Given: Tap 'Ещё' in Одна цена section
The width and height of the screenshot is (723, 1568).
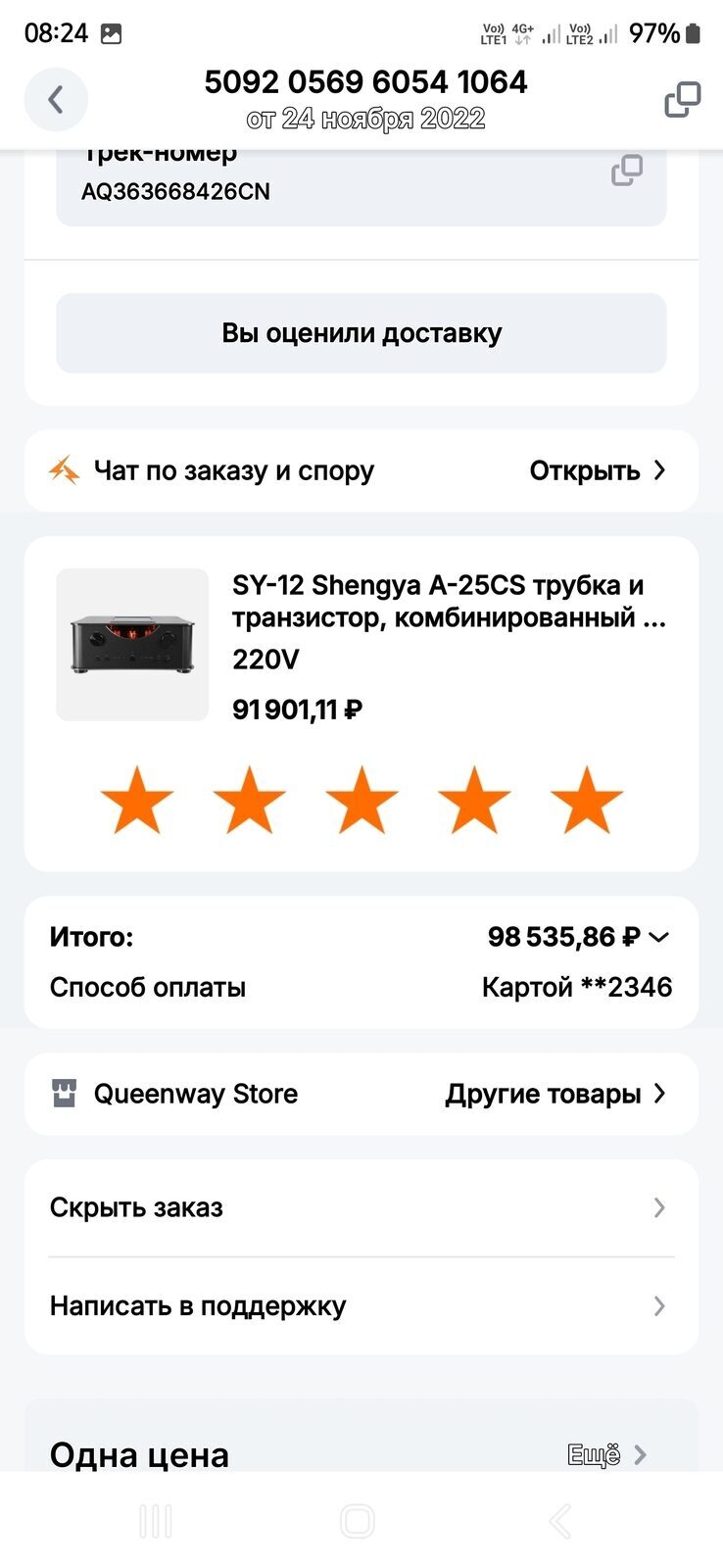Looking at the screenshot, I should 606,1455.
